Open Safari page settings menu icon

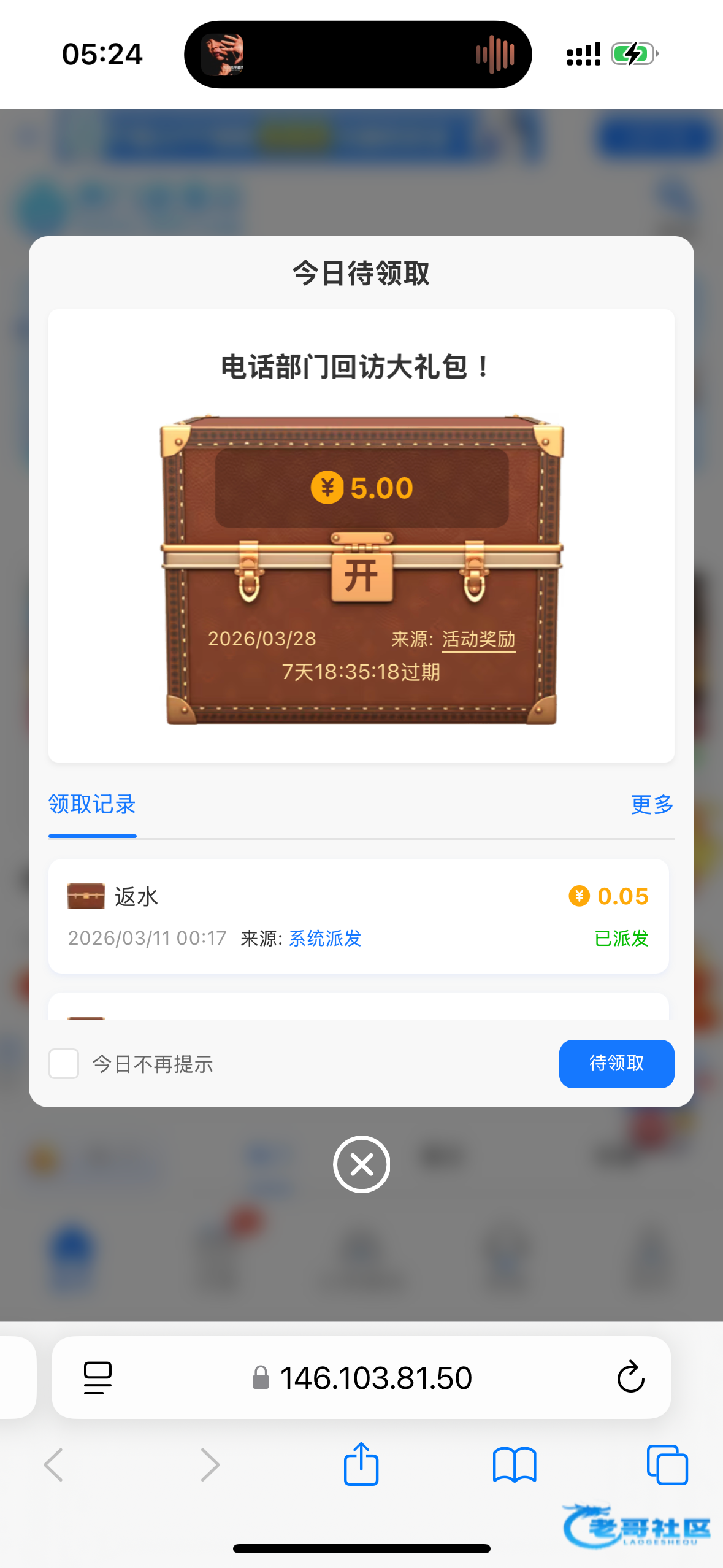(98, 1378)
